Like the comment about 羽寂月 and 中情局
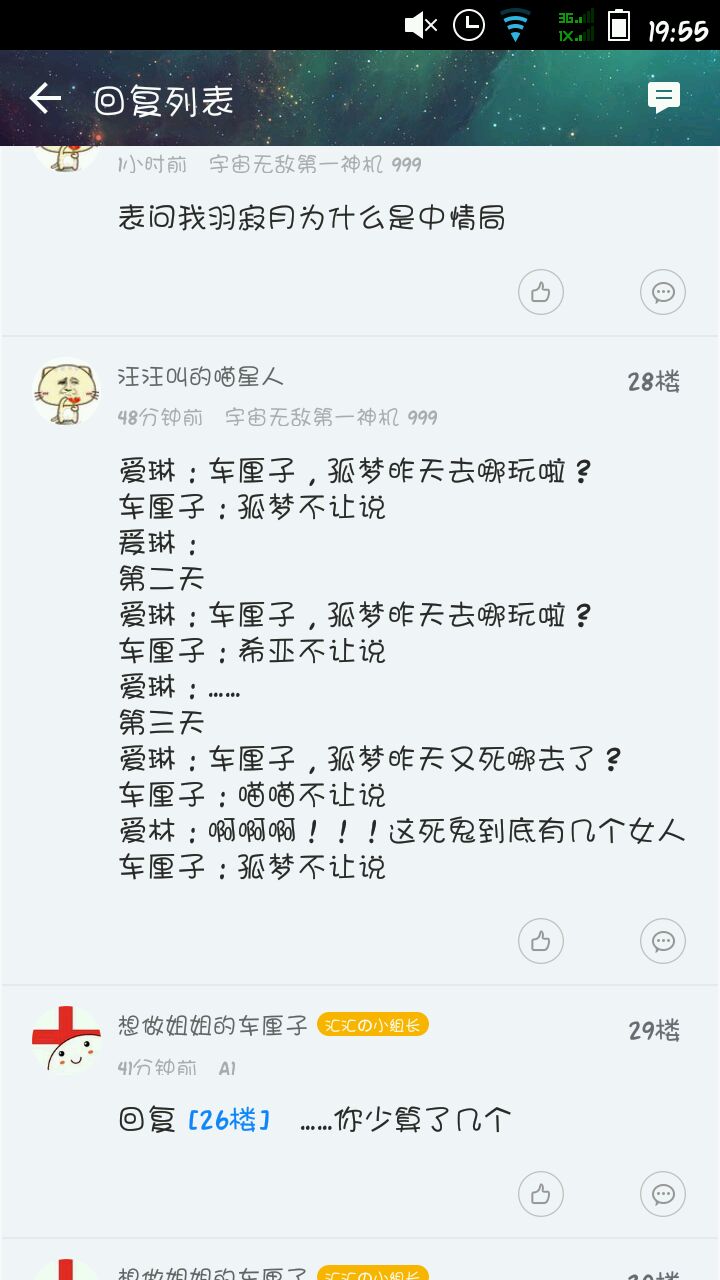The image size is (720, 1280). [x=541, y=292]
